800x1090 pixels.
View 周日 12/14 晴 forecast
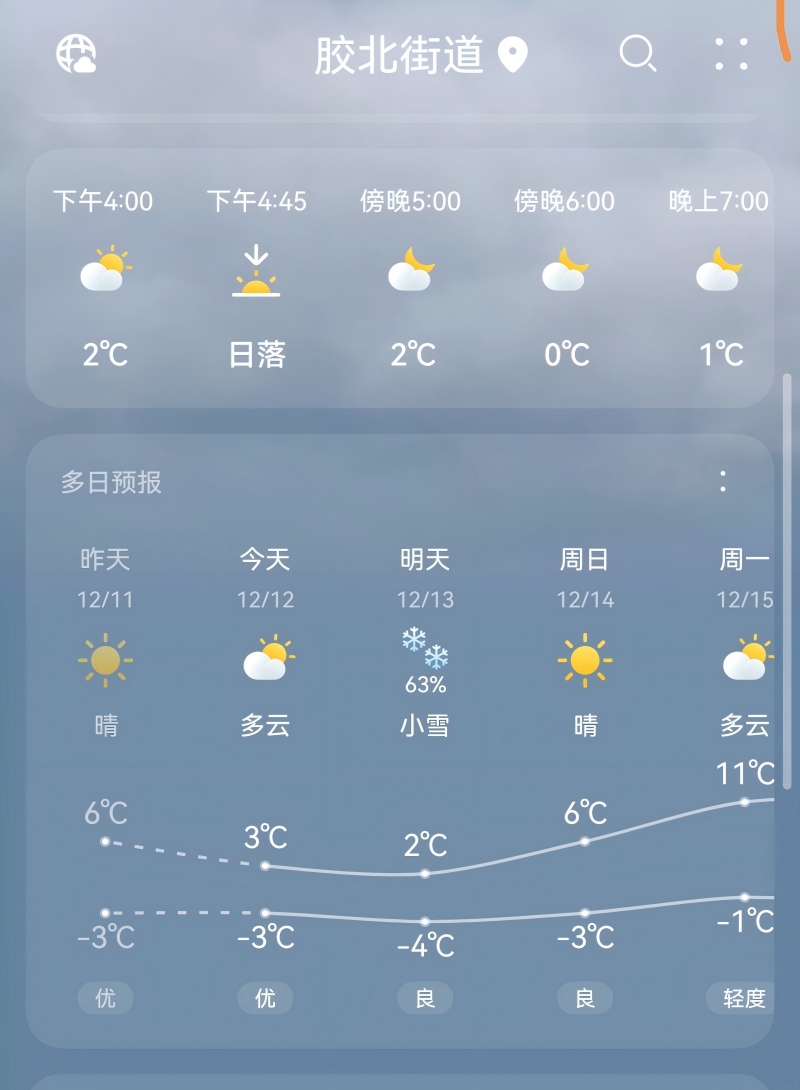(x=585, y=650)
